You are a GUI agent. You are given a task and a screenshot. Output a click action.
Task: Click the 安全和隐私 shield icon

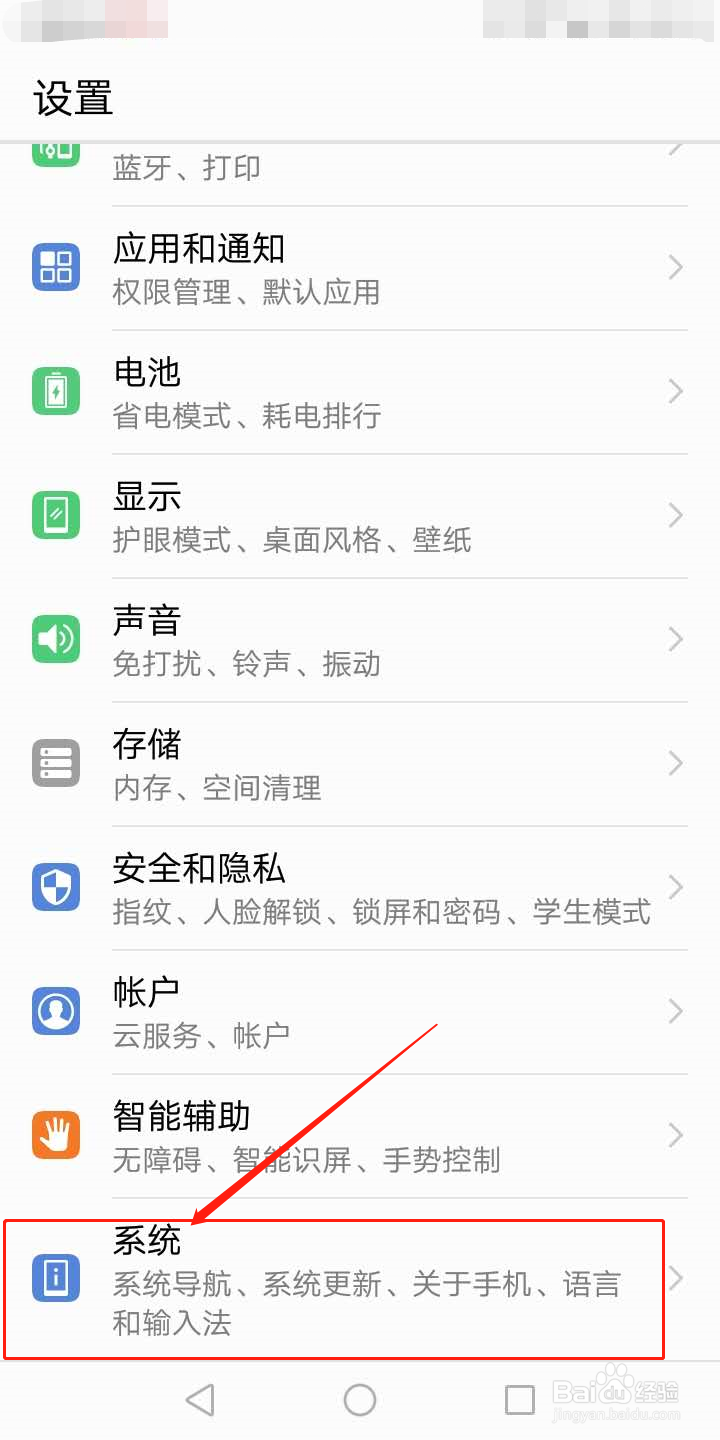coord(56,887)
